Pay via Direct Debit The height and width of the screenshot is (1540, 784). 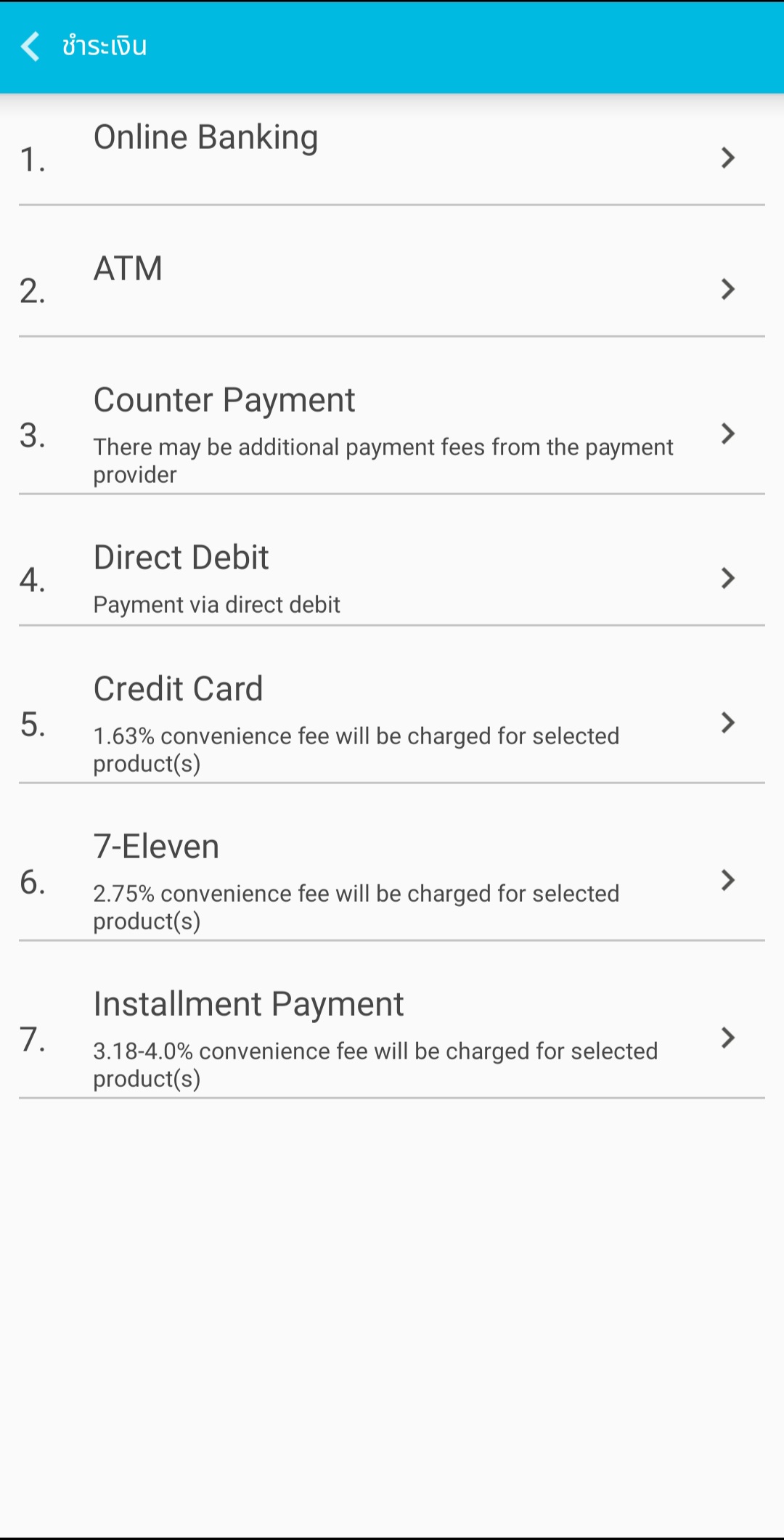[392, 578]
